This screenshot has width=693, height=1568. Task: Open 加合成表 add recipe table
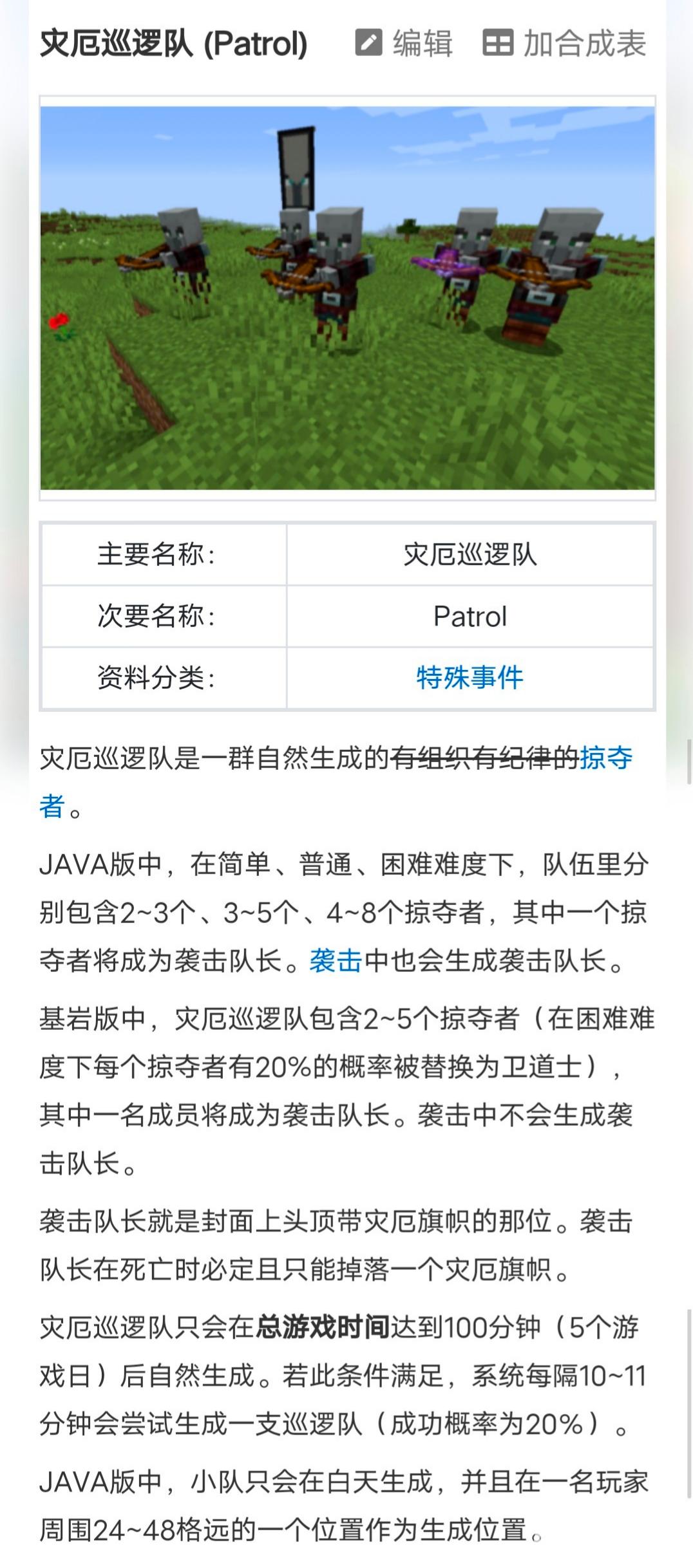[564, 44]
